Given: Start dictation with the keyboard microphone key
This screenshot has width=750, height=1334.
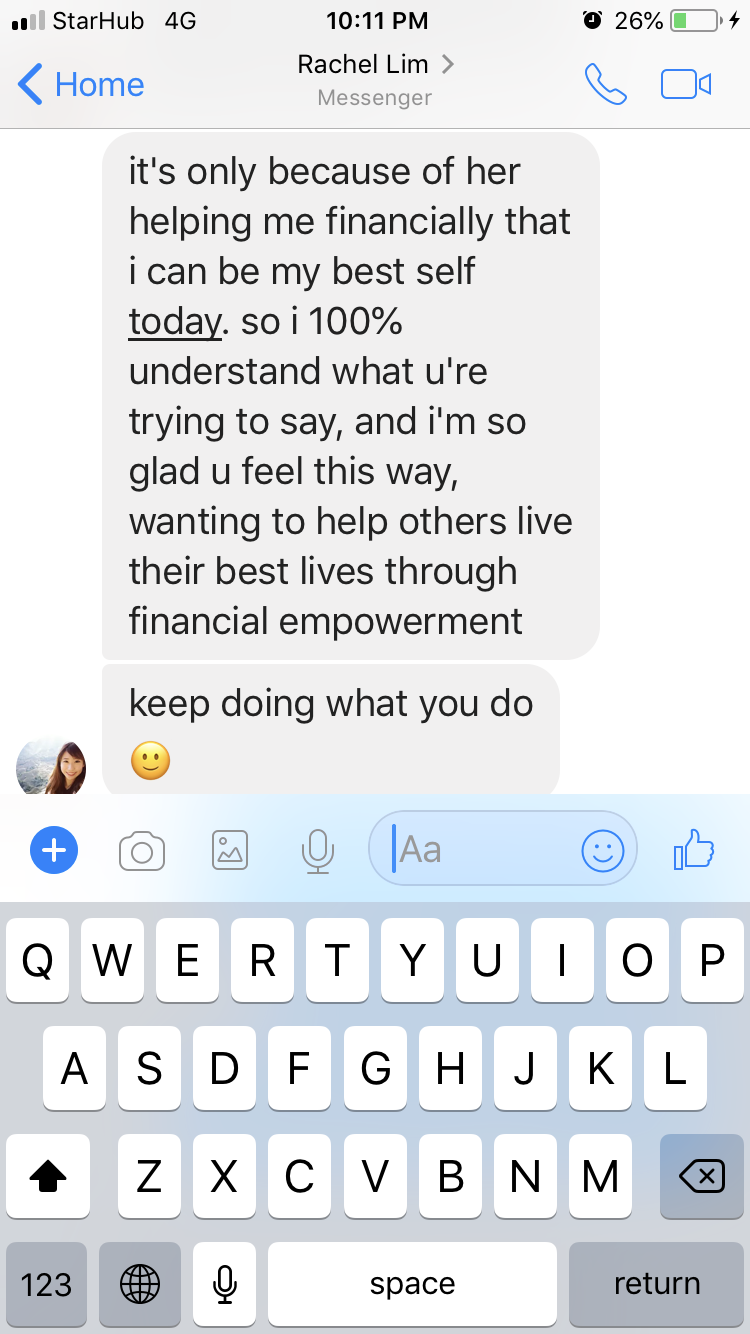Looking at the screenshot, I should (225, 1284).
